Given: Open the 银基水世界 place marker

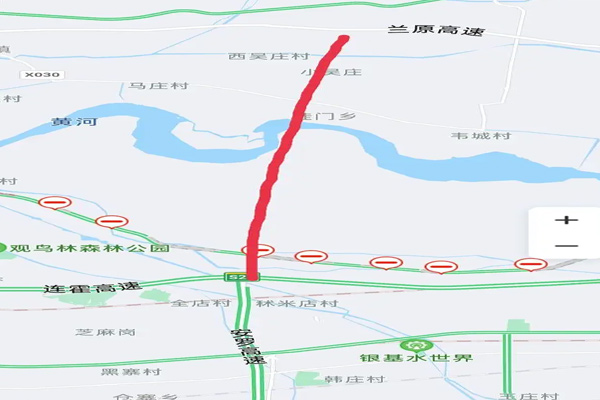Looking at the screenshot, I should pyautogui.click(x=408, y=346).
